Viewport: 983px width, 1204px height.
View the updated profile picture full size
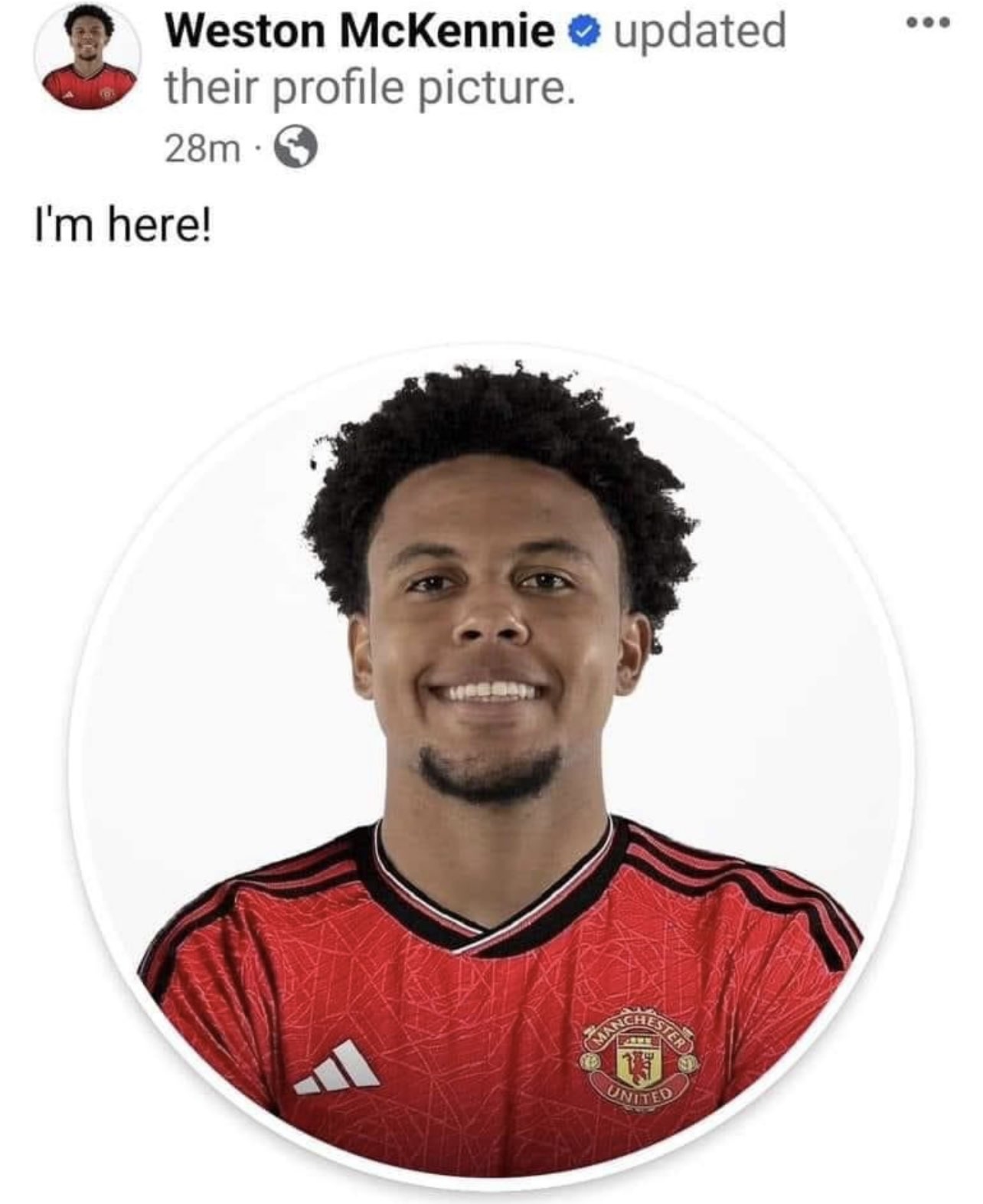point(491,766)
